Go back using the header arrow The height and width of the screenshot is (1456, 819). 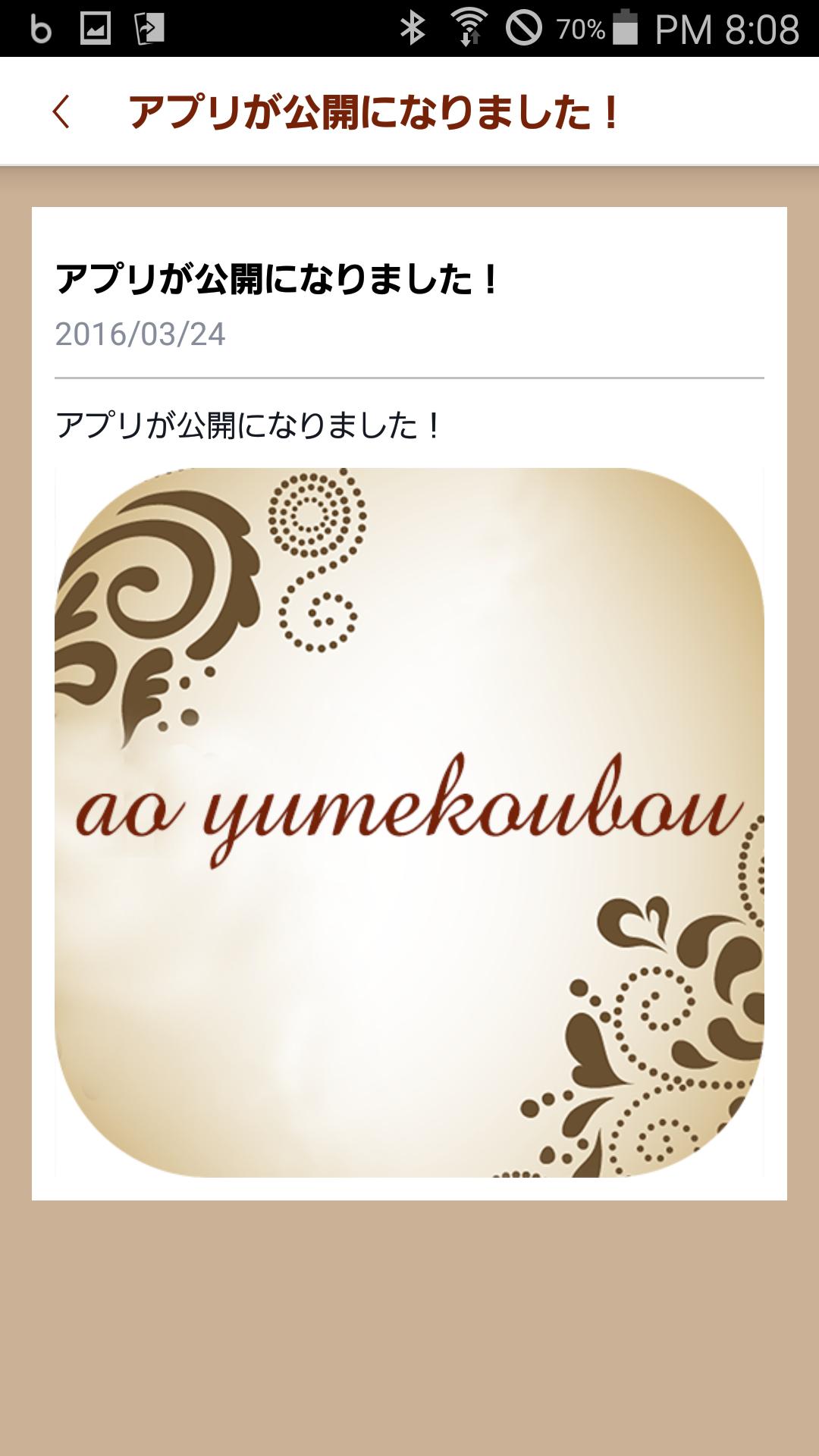61,112
